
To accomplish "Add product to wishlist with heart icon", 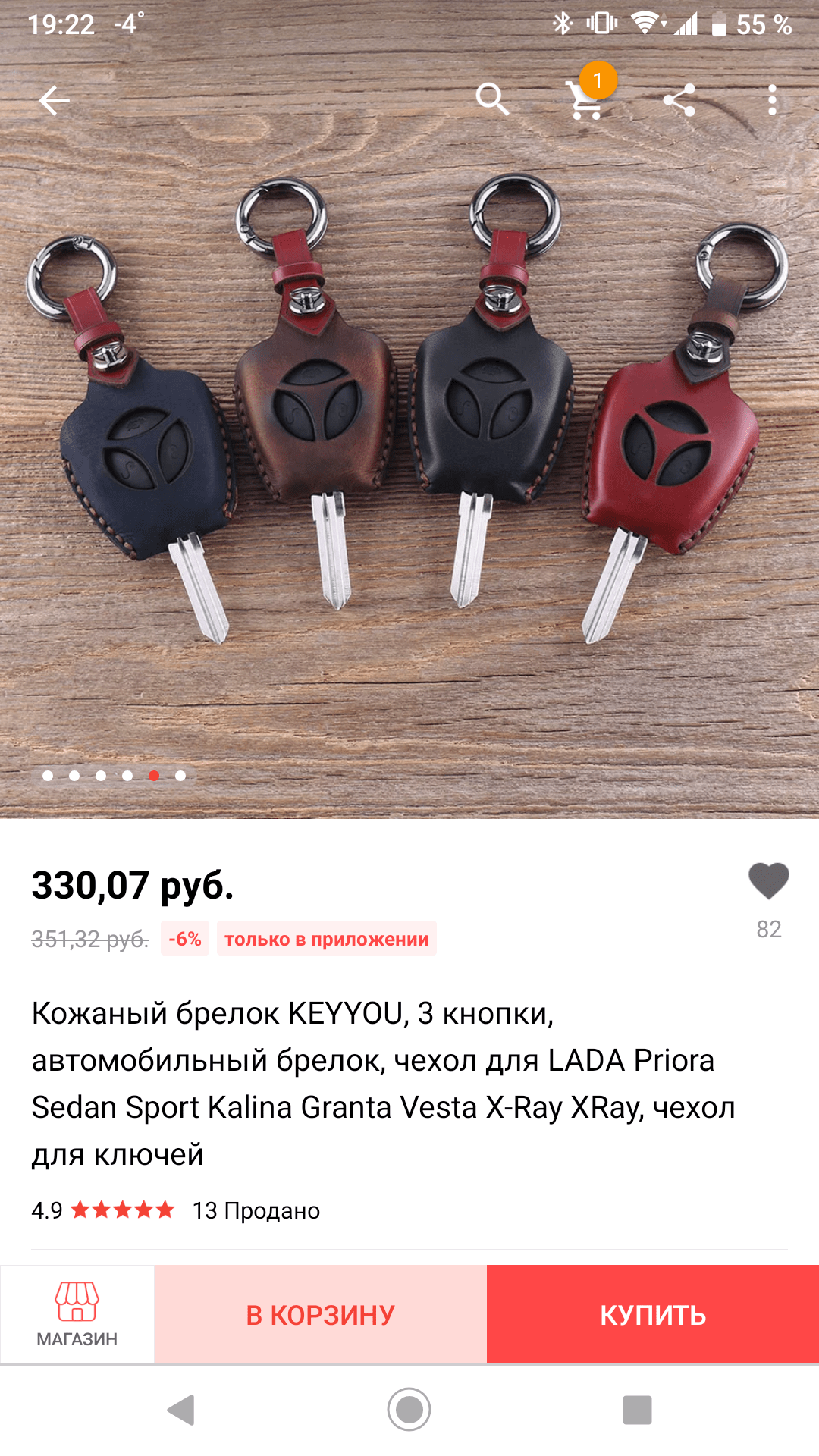I will (768, 881).
